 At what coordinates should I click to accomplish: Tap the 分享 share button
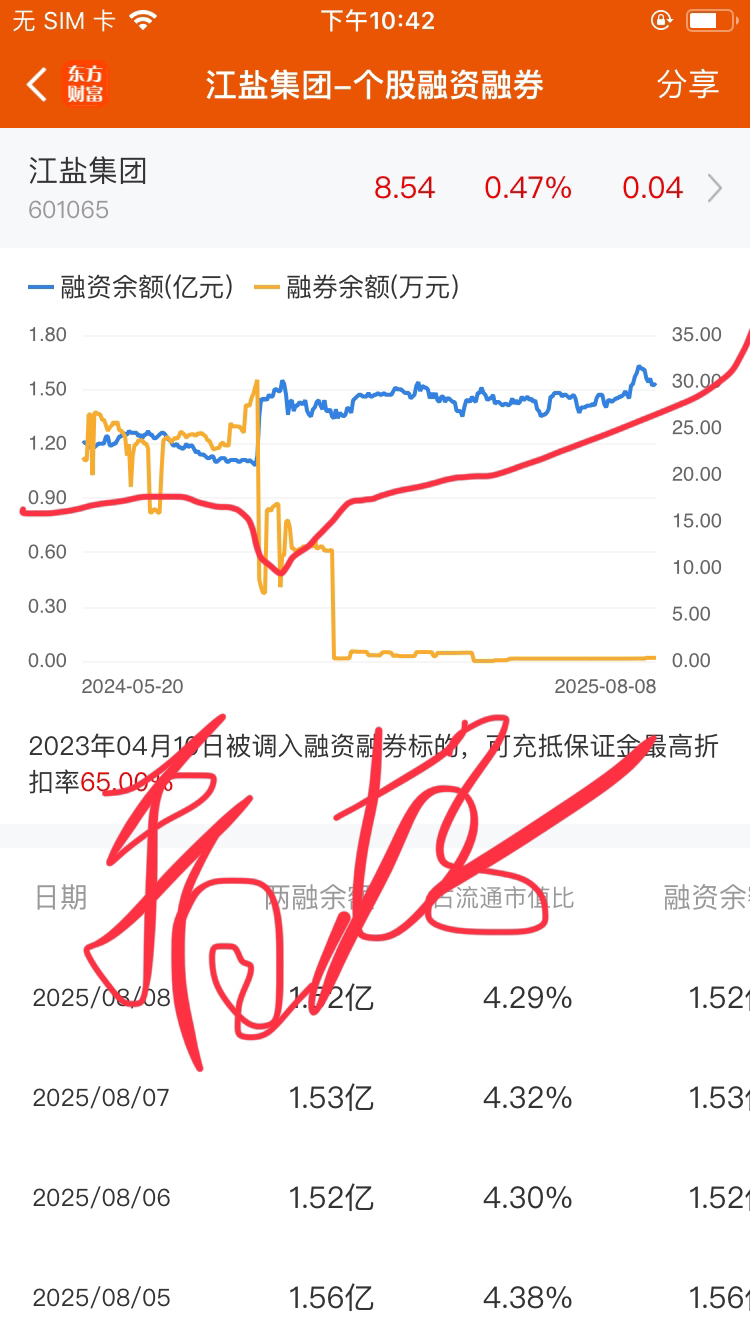[688, 85]
